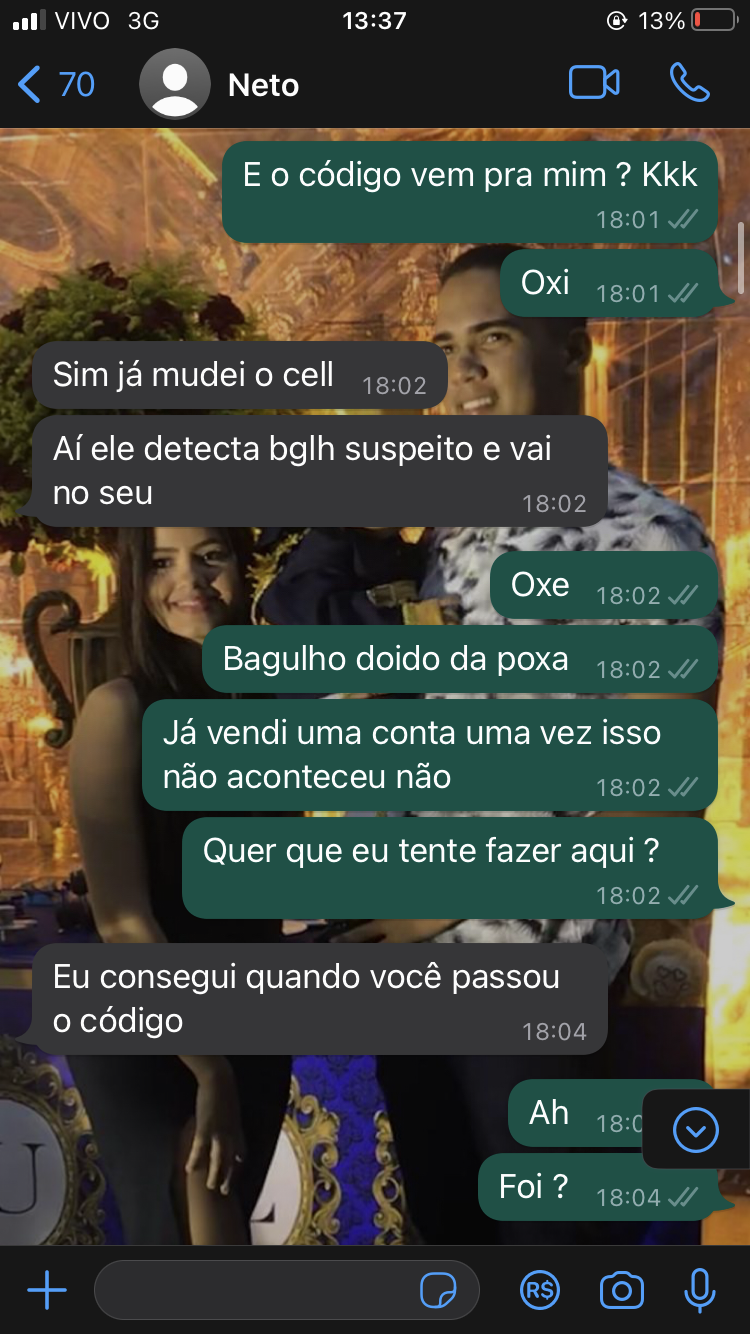Jump to latest messages with down arrow
Screen dimensions: 750x1334
(x=696, y=1130)
